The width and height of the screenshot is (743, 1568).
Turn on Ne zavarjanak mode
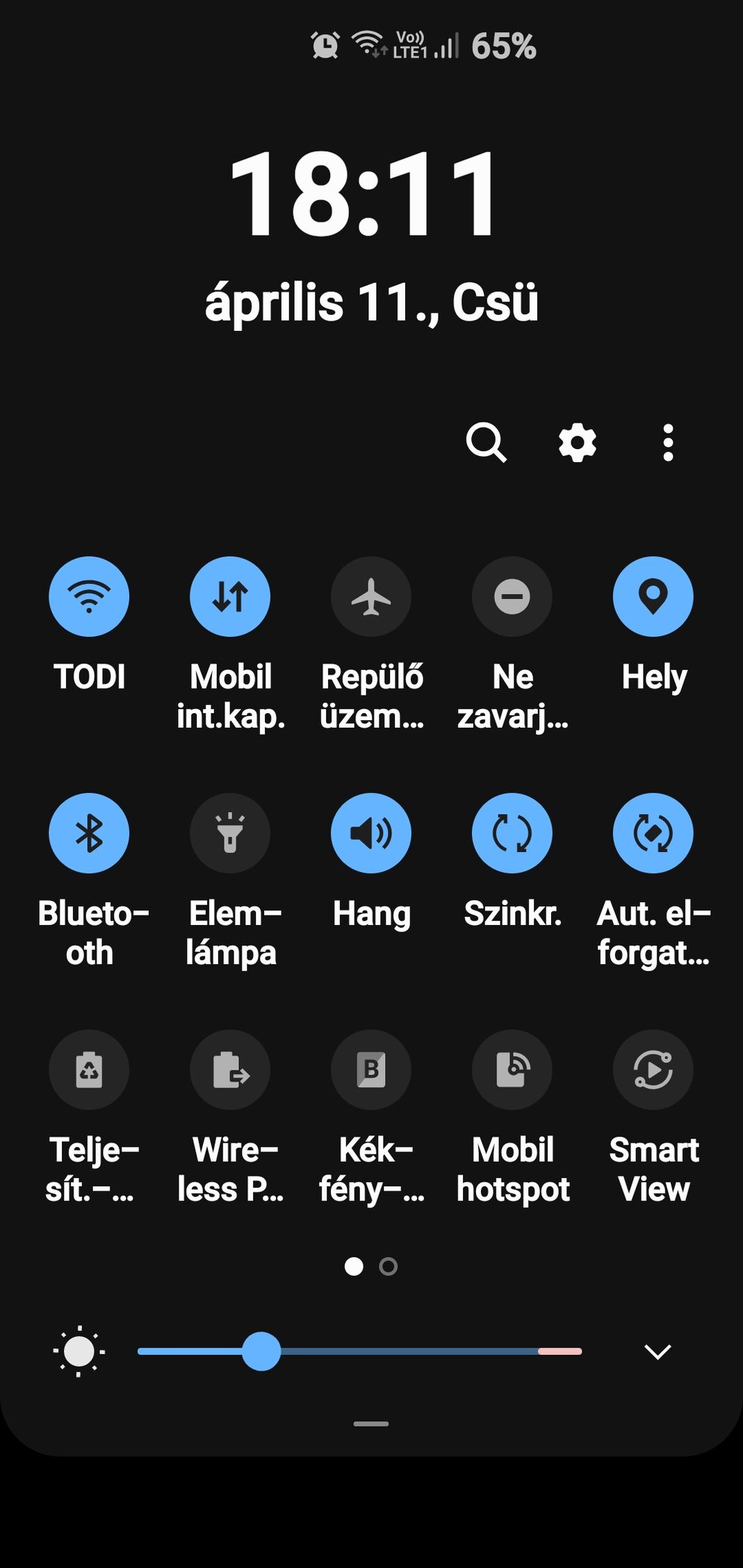click(512, 596)
